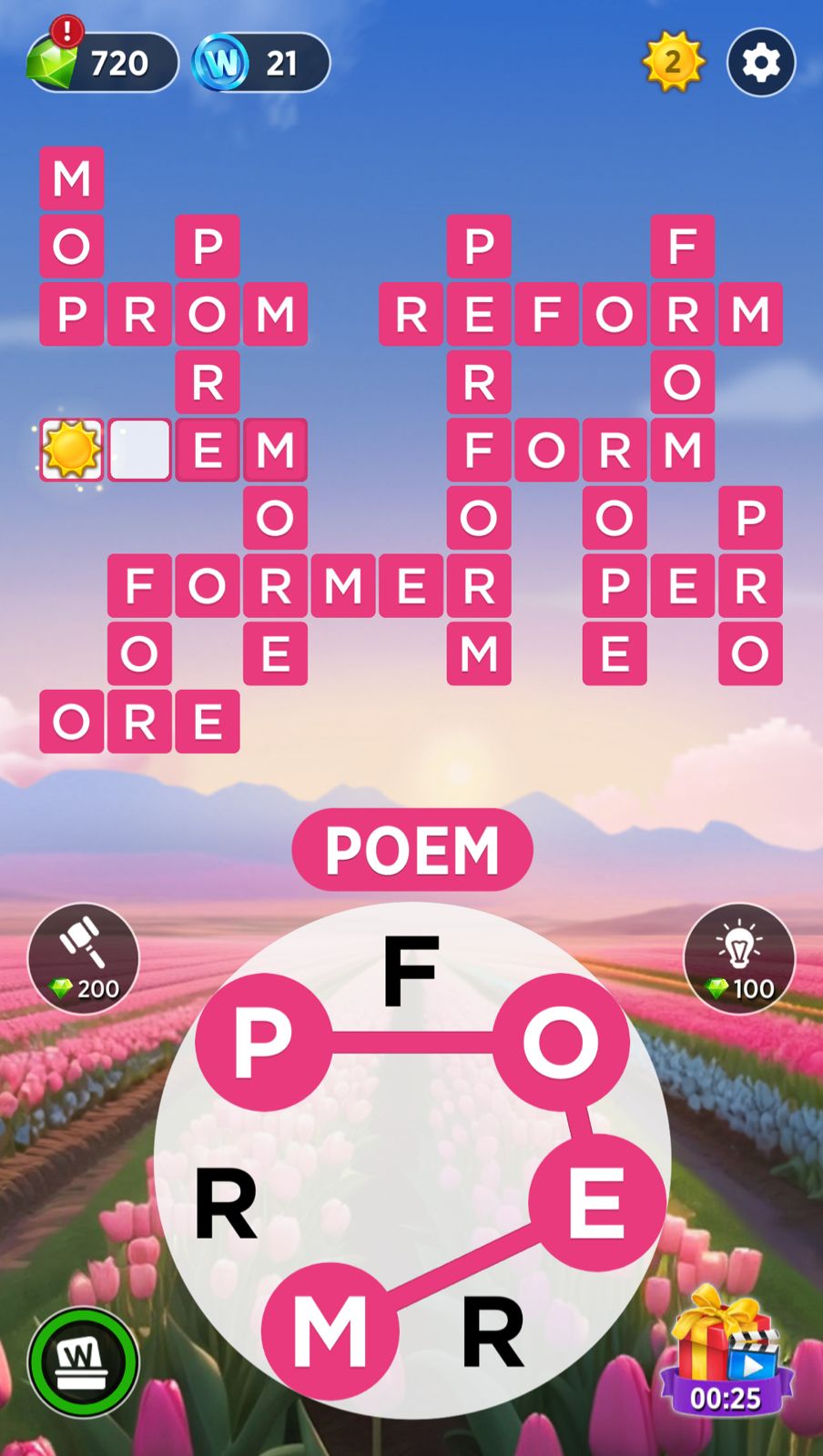Tap the letter M in the wheel
The height and width of the screenshot is (1456, 823).
[330, 1330]
